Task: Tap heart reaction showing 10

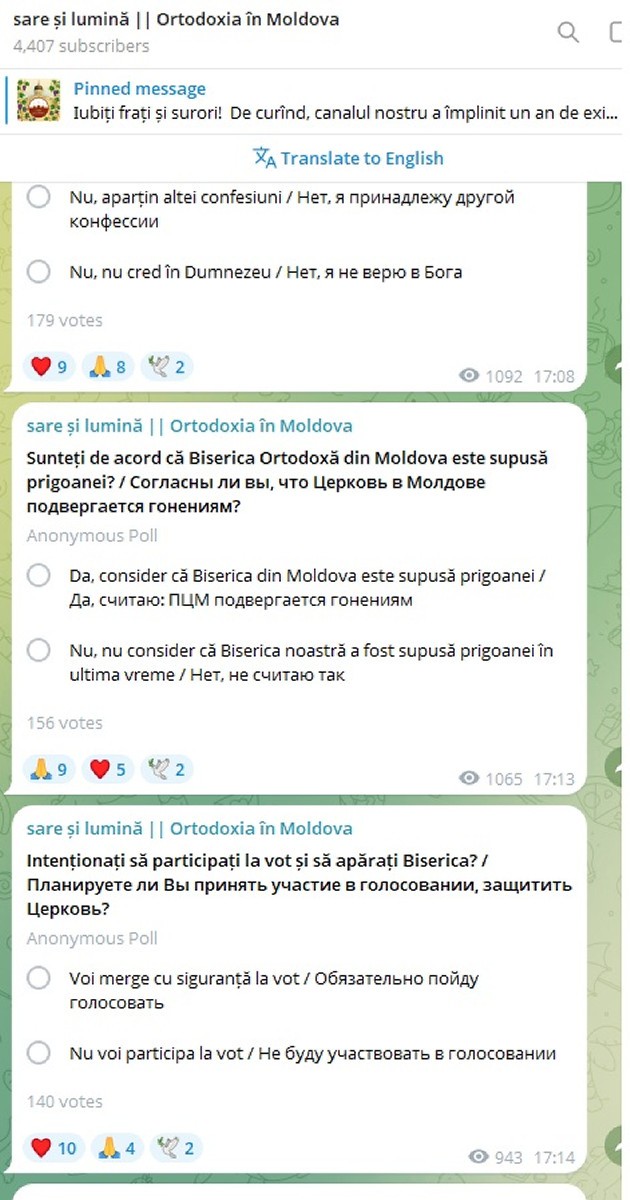Action: (x=54, y=1148)
